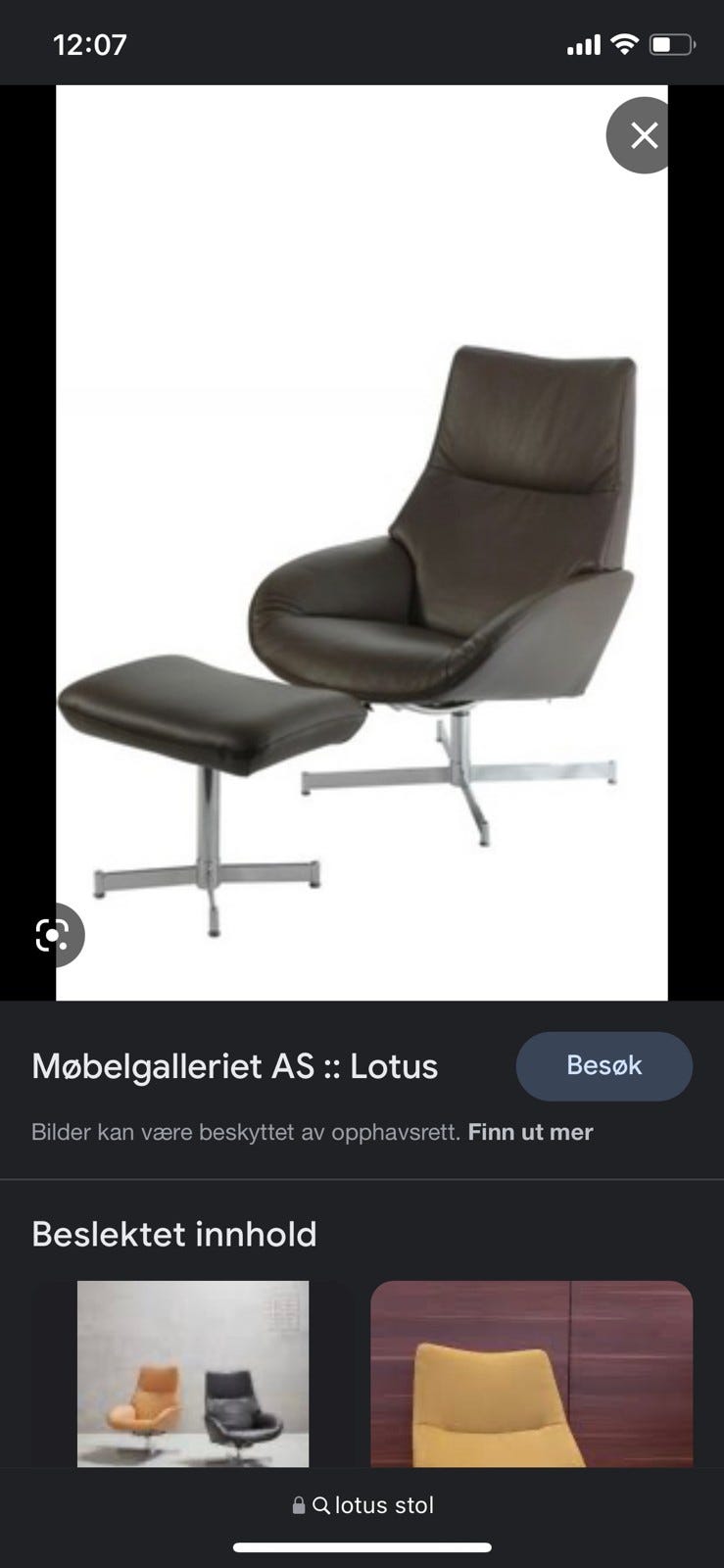Tap the battery indicator in the status bar

[673, 43]
